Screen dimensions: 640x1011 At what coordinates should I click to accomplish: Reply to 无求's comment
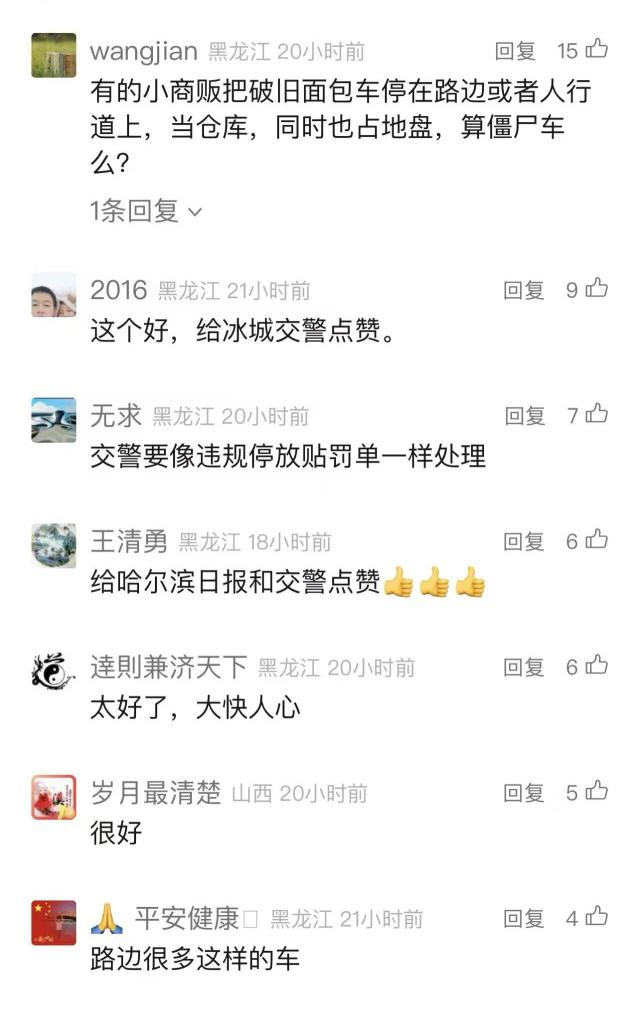(x=523, y=416)
